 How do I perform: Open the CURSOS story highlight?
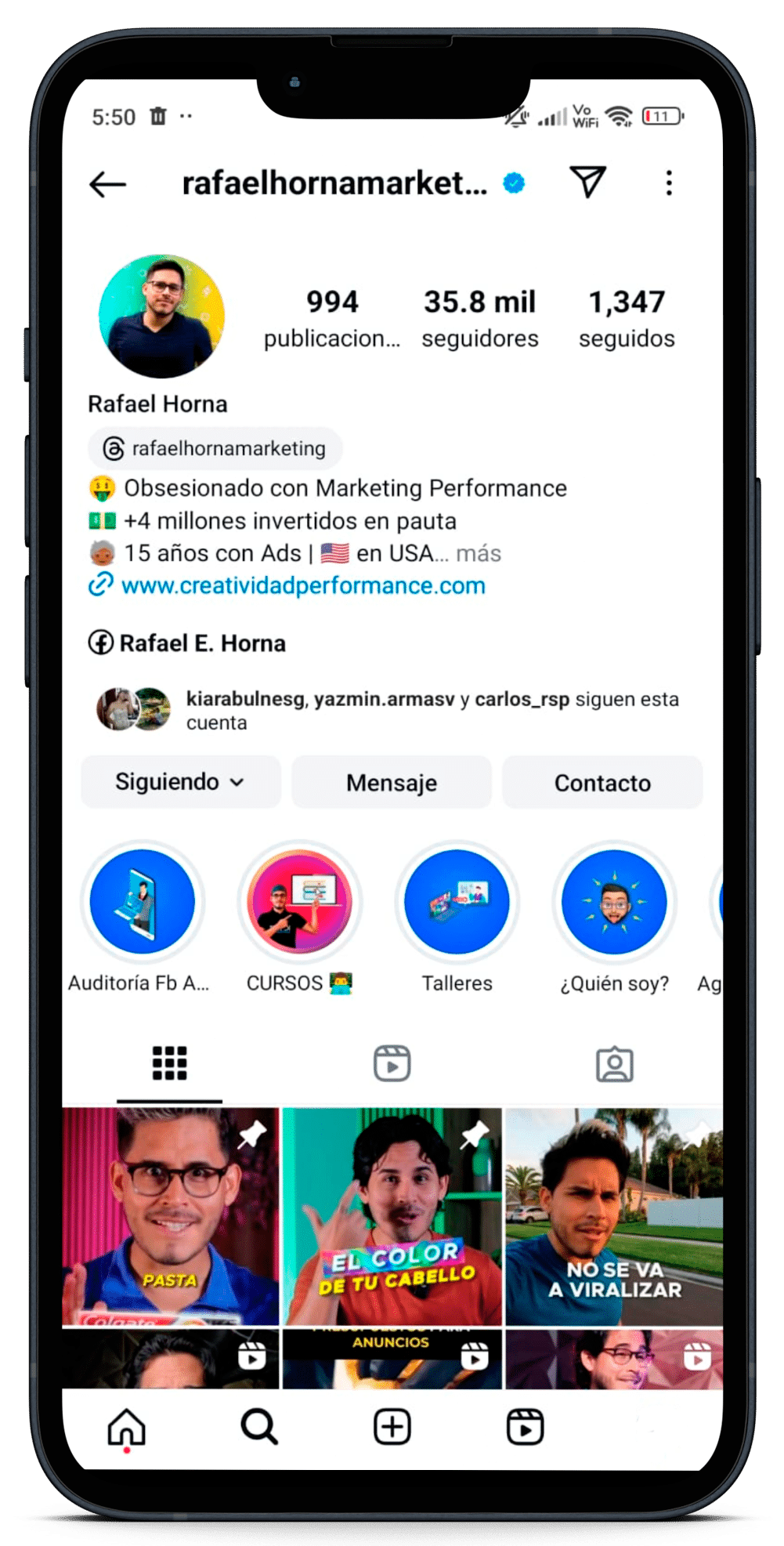(x=299, y=902)
